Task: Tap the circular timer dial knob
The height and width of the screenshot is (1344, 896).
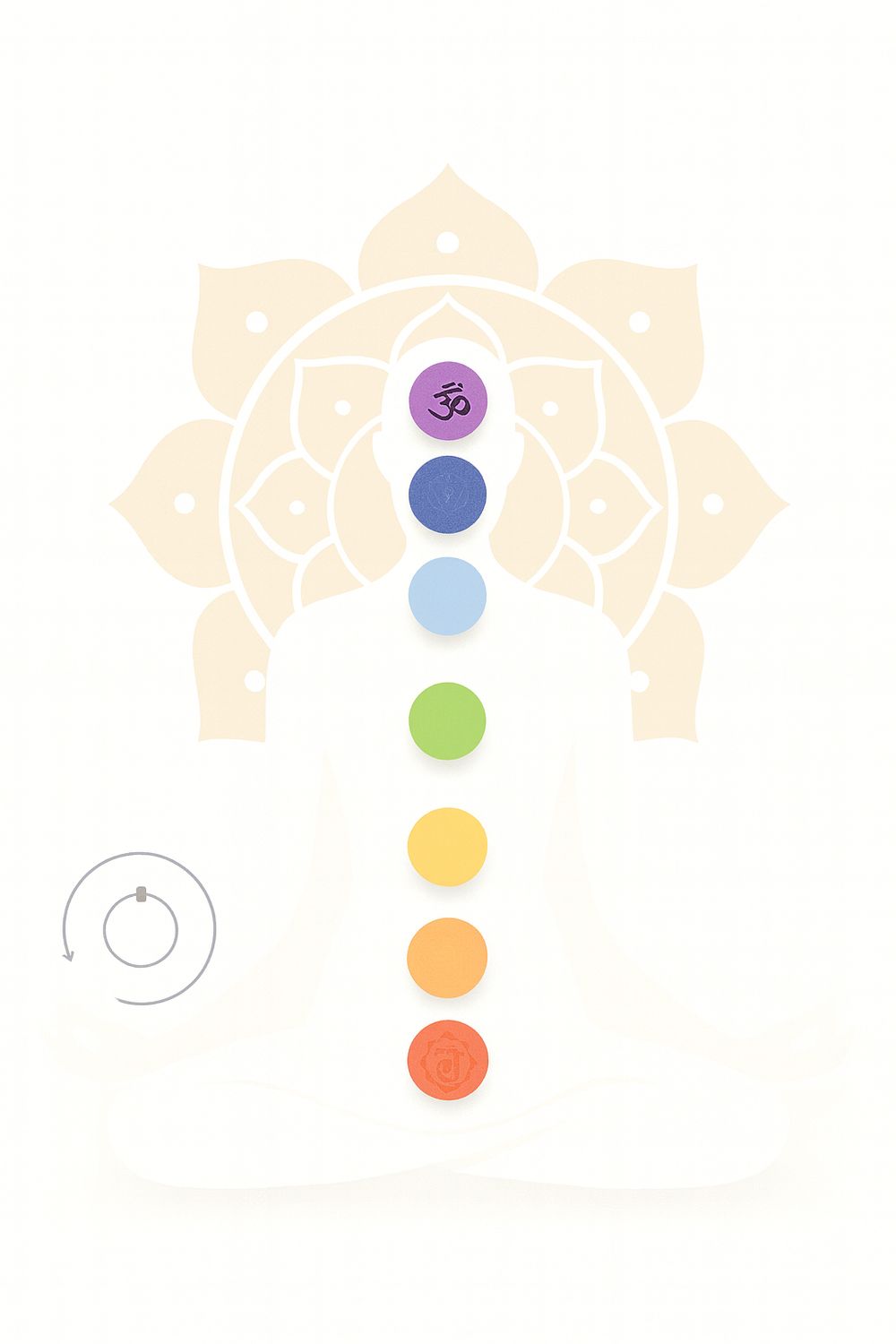Action: click(141, 893)
